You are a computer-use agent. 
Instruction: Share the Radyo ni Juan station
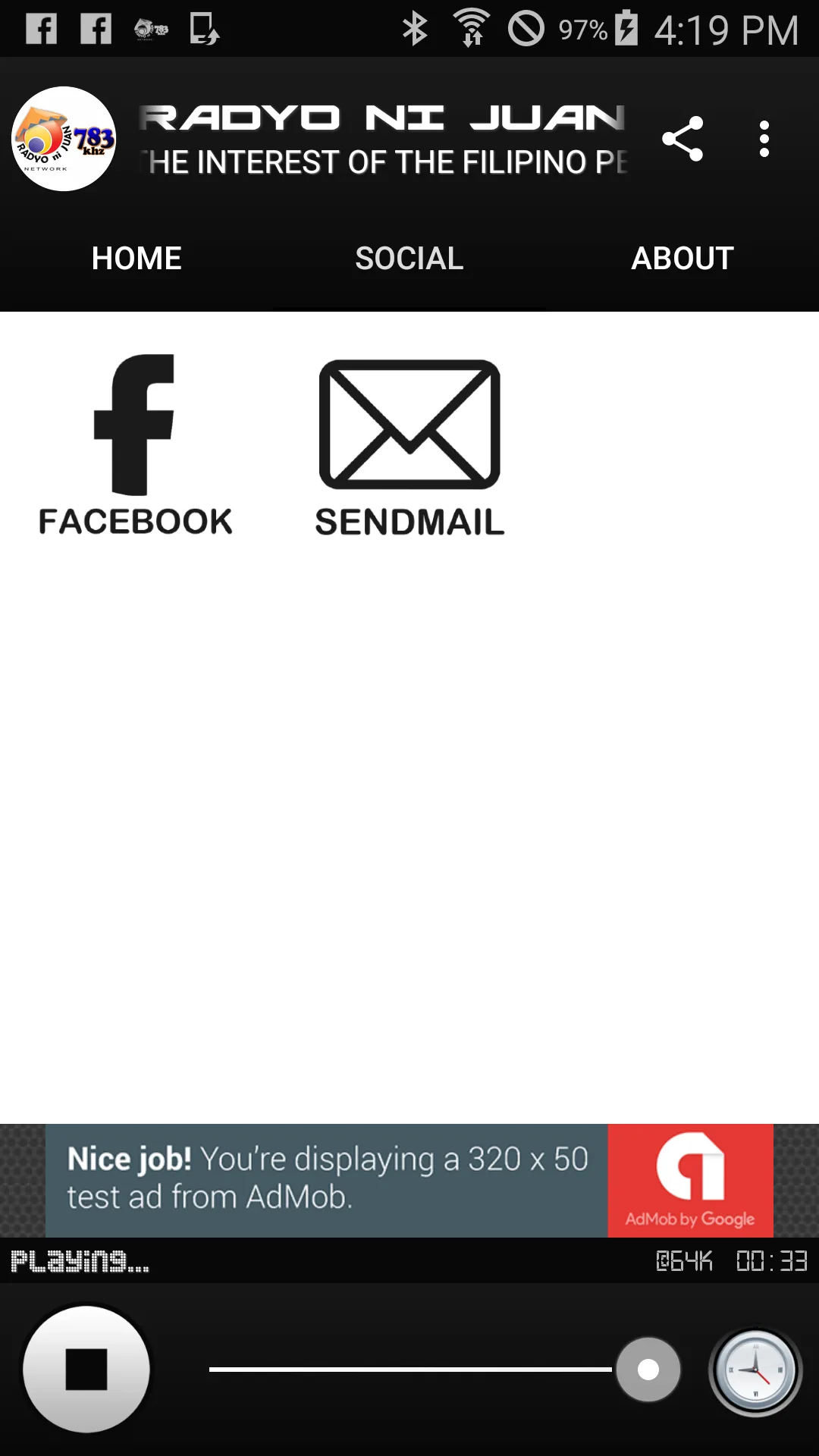click(682, 139)
